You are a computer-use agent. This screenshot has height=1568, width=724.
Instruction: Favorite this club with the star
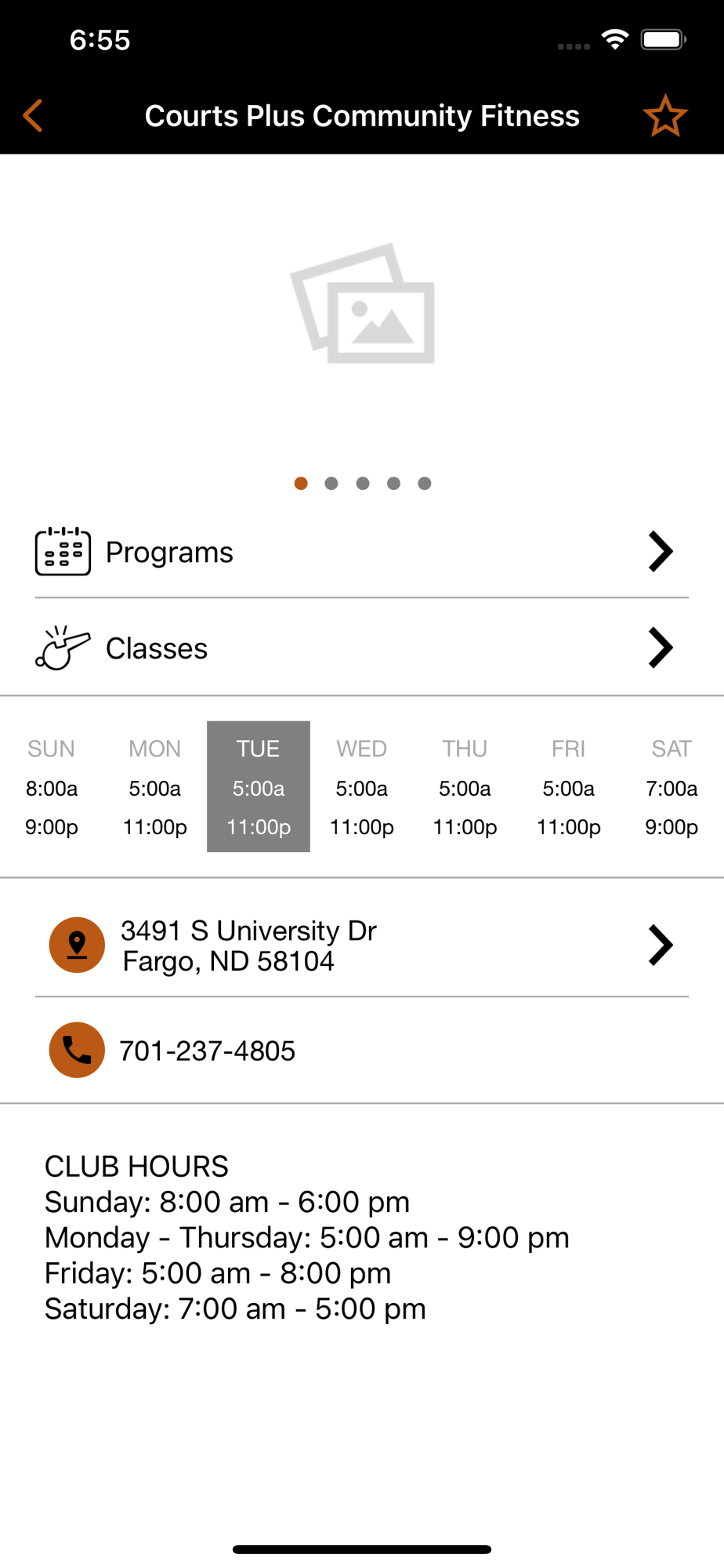point(665,116)
